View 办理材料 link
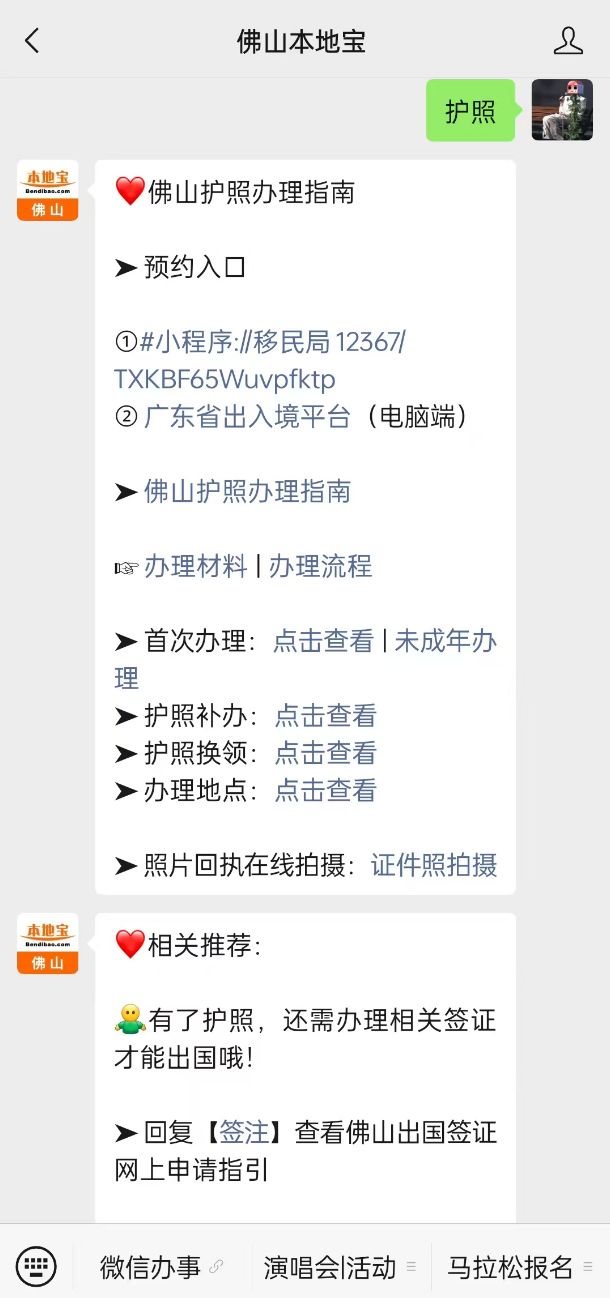 (x=195, y=566)
